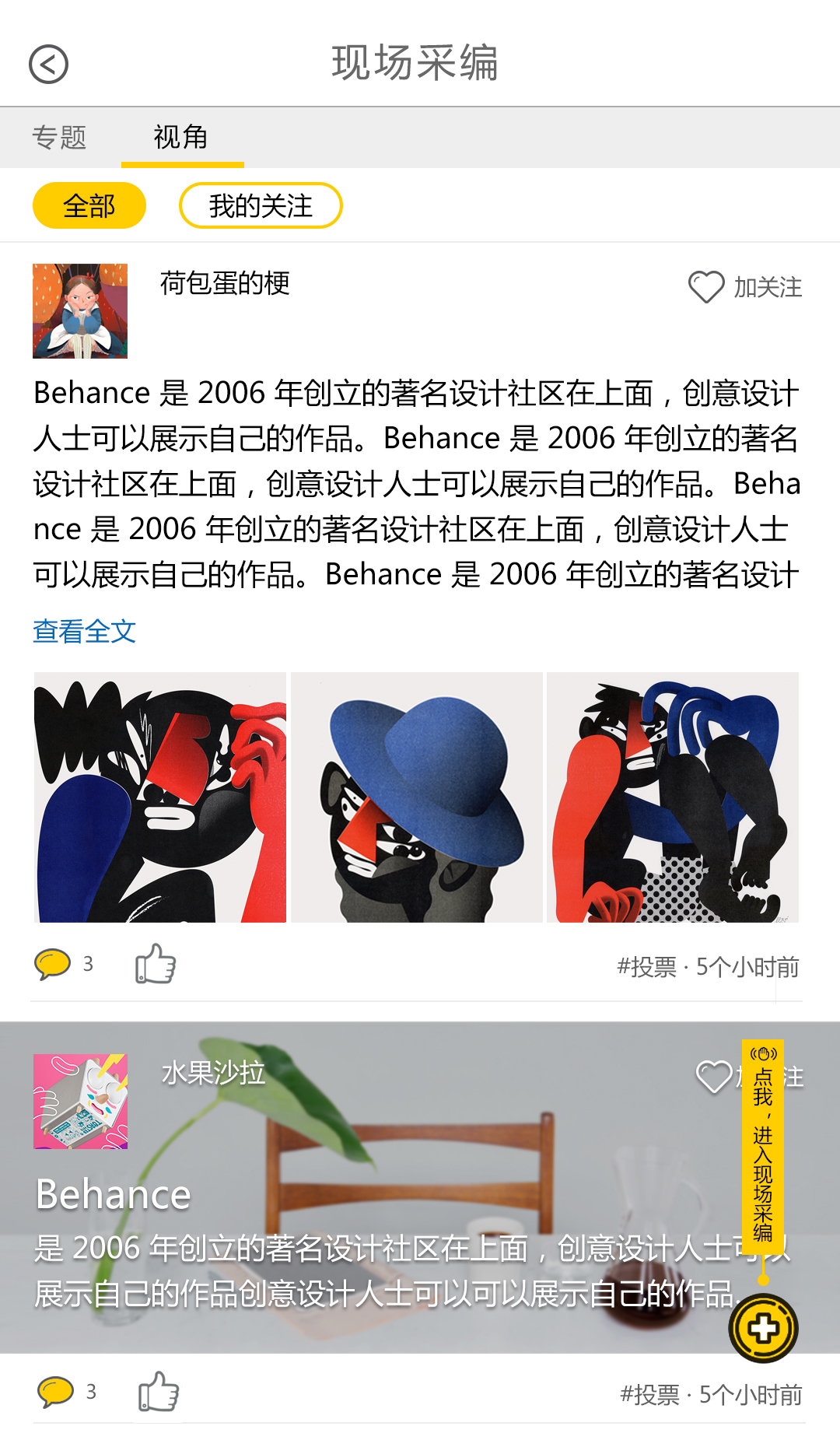The width and height of the screenshot is (840, 1433).
Task: Open comments on 水果沙拉's post
Action: (x=56, y=1392)
